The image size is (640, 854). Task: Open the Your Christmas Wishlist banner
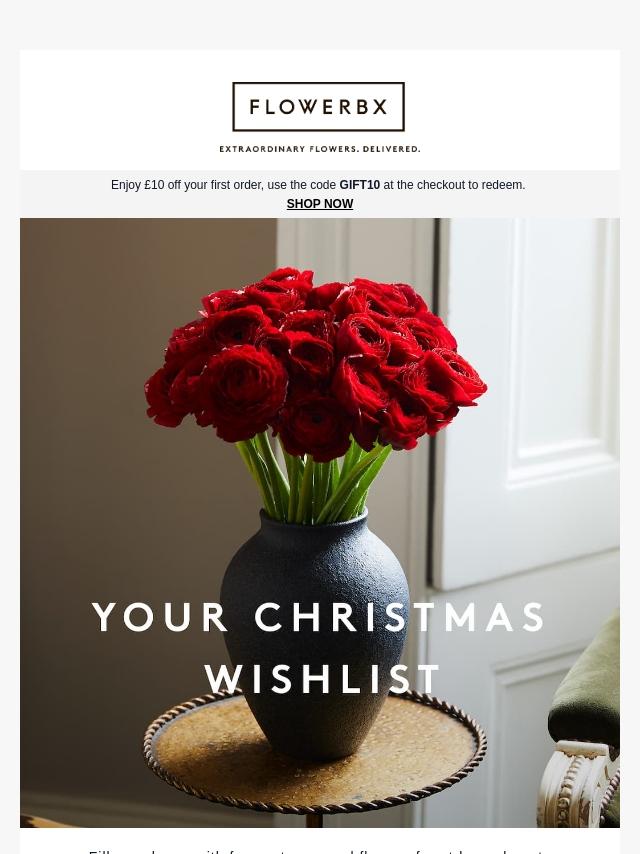(320, 522)
